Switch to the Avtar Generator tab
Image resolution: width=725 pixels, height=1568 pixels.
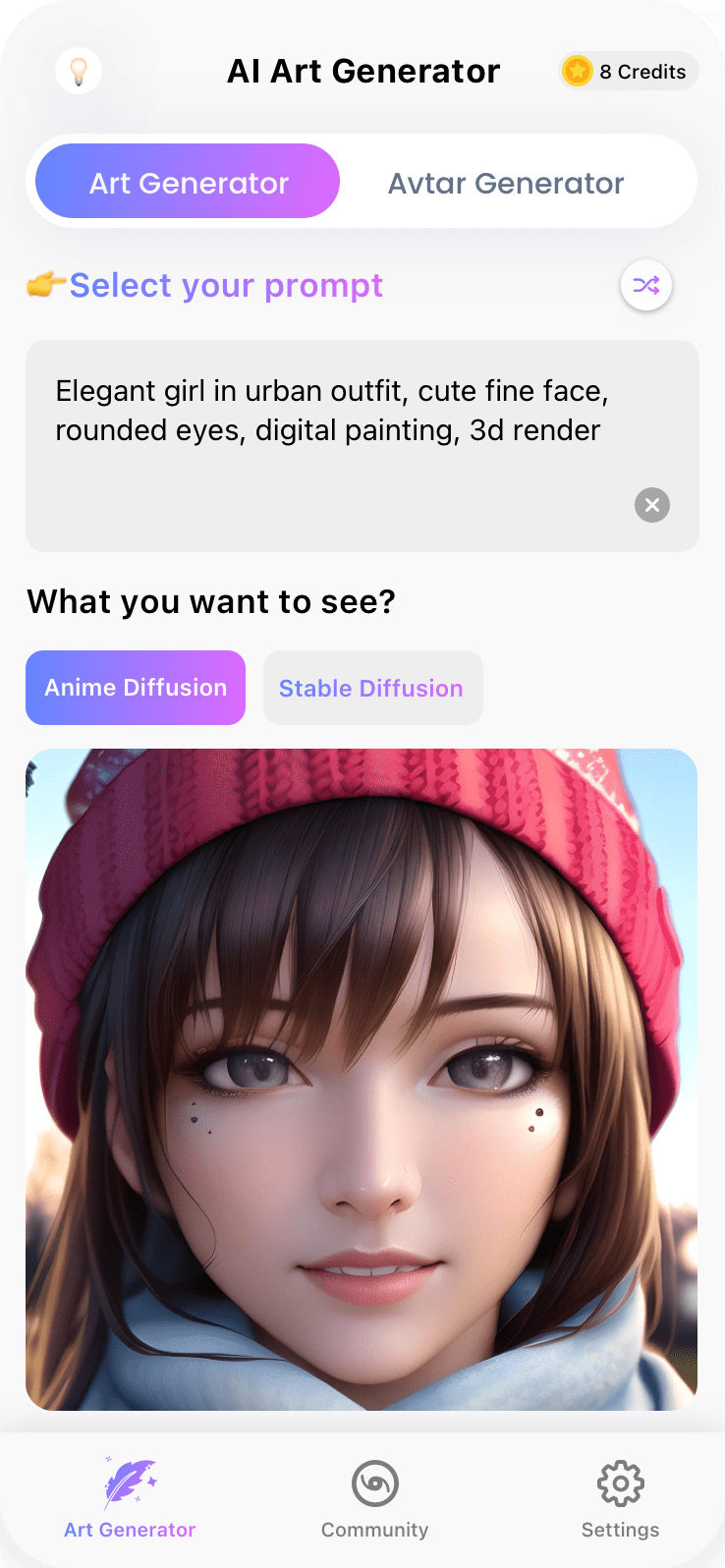click(x=506, y=184)
